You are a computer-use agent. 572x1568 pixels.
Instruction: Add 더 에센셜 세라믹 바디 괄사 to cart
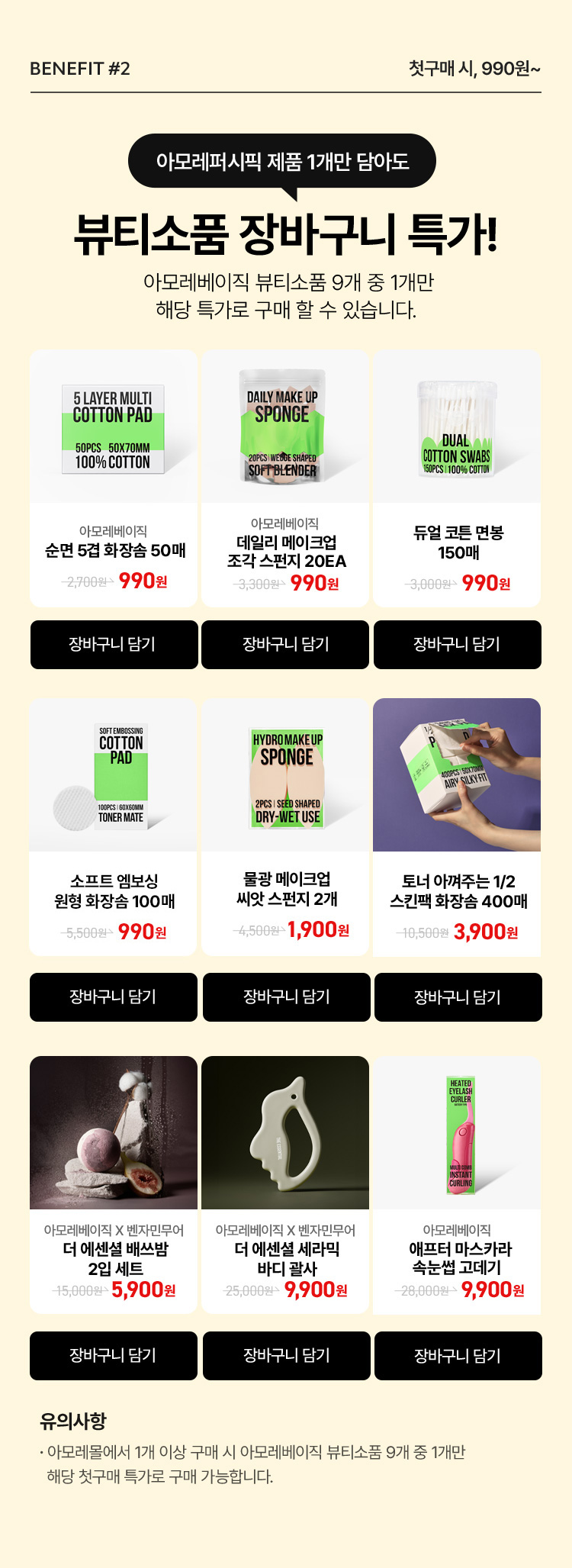(x=286, y=1355)
